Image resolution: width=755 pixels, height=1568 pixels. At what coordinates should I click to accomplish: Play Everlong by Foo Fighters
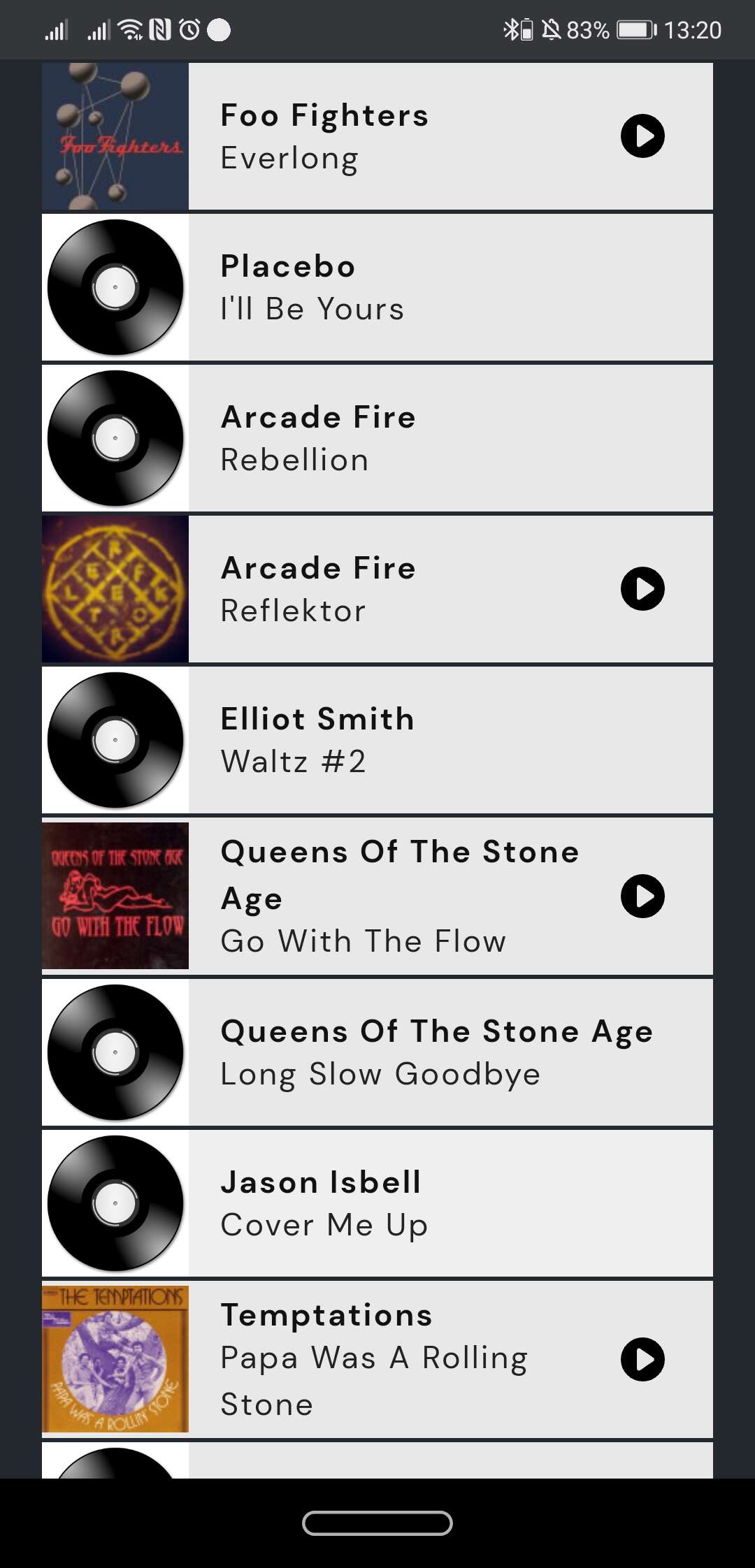642,136
